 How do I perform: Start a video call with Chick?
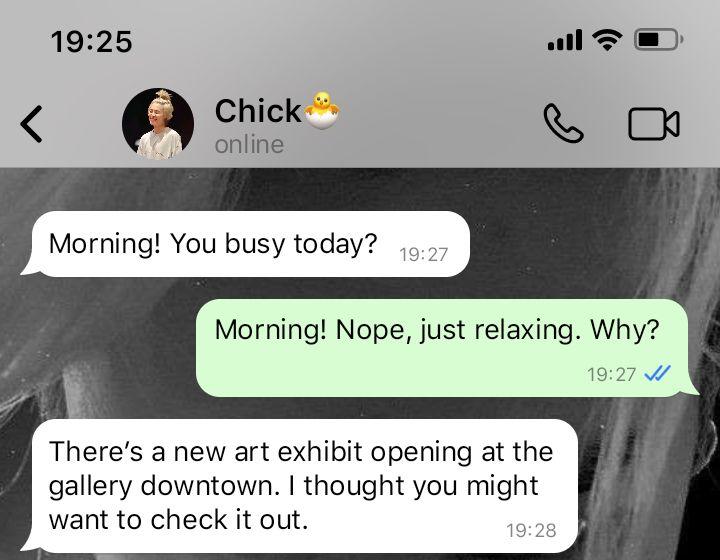(654, 124)
